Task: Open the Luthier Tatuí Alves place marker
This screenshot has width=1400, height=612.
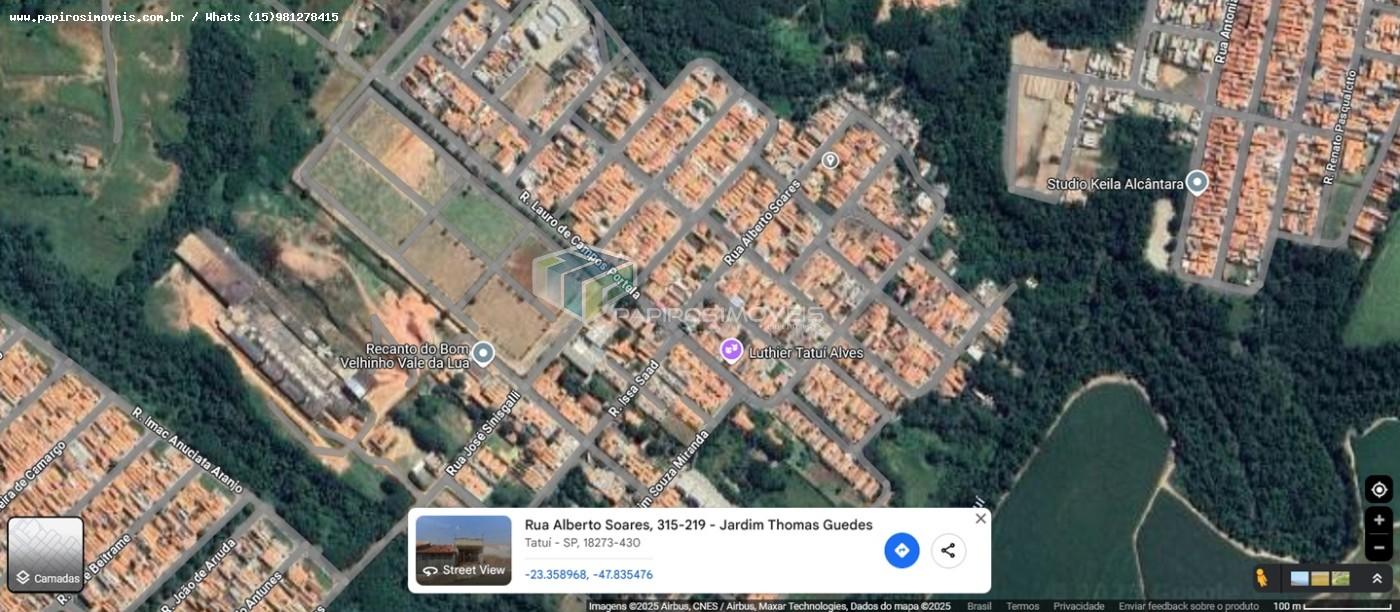Action: click(x=732, y=350)
